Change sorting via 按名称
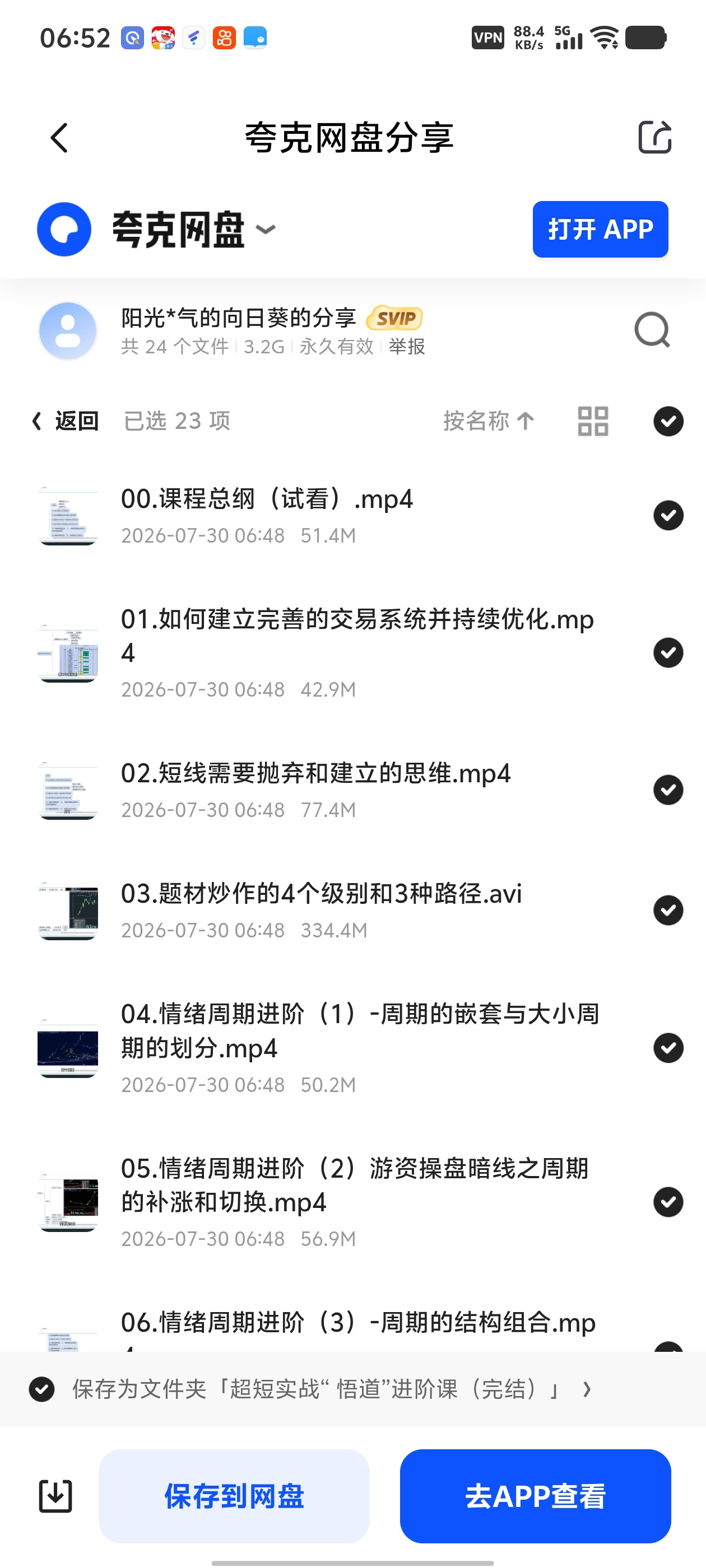 489,421
